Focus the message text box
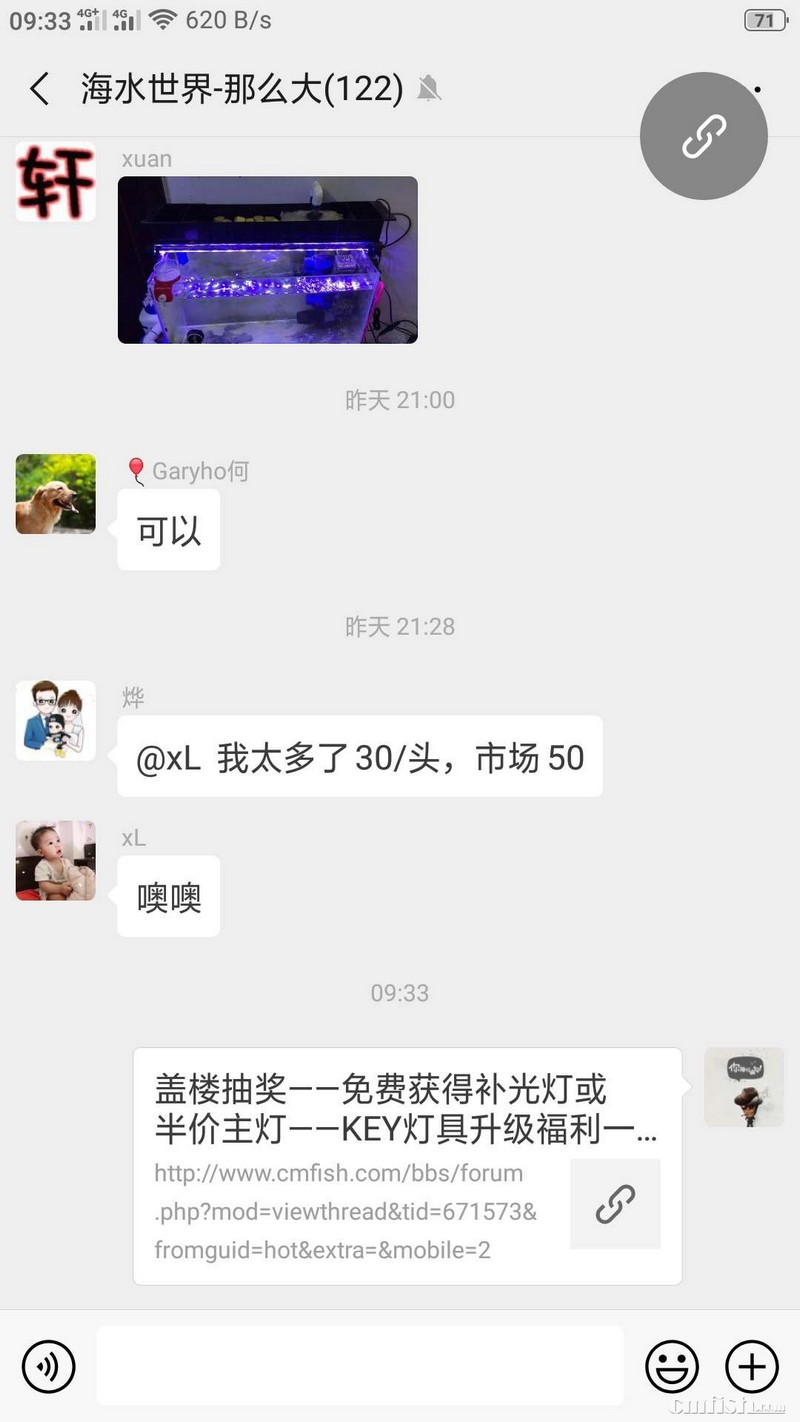Image resolution: width=800 pixels, height=1422 pixels. (x=360, y=1366)
